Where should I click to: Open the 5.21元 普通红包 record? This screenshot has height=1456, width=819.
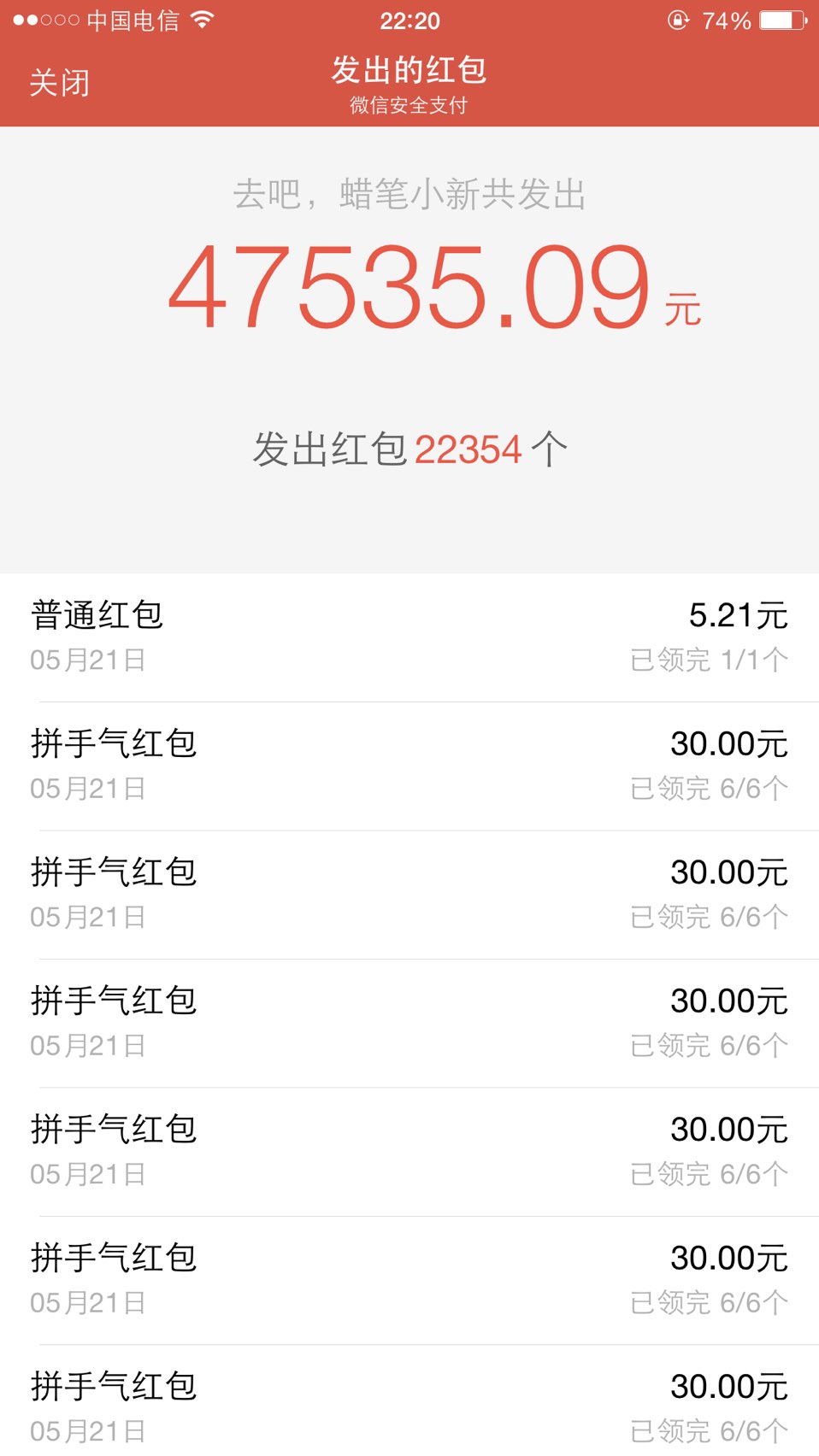point(409,637)
